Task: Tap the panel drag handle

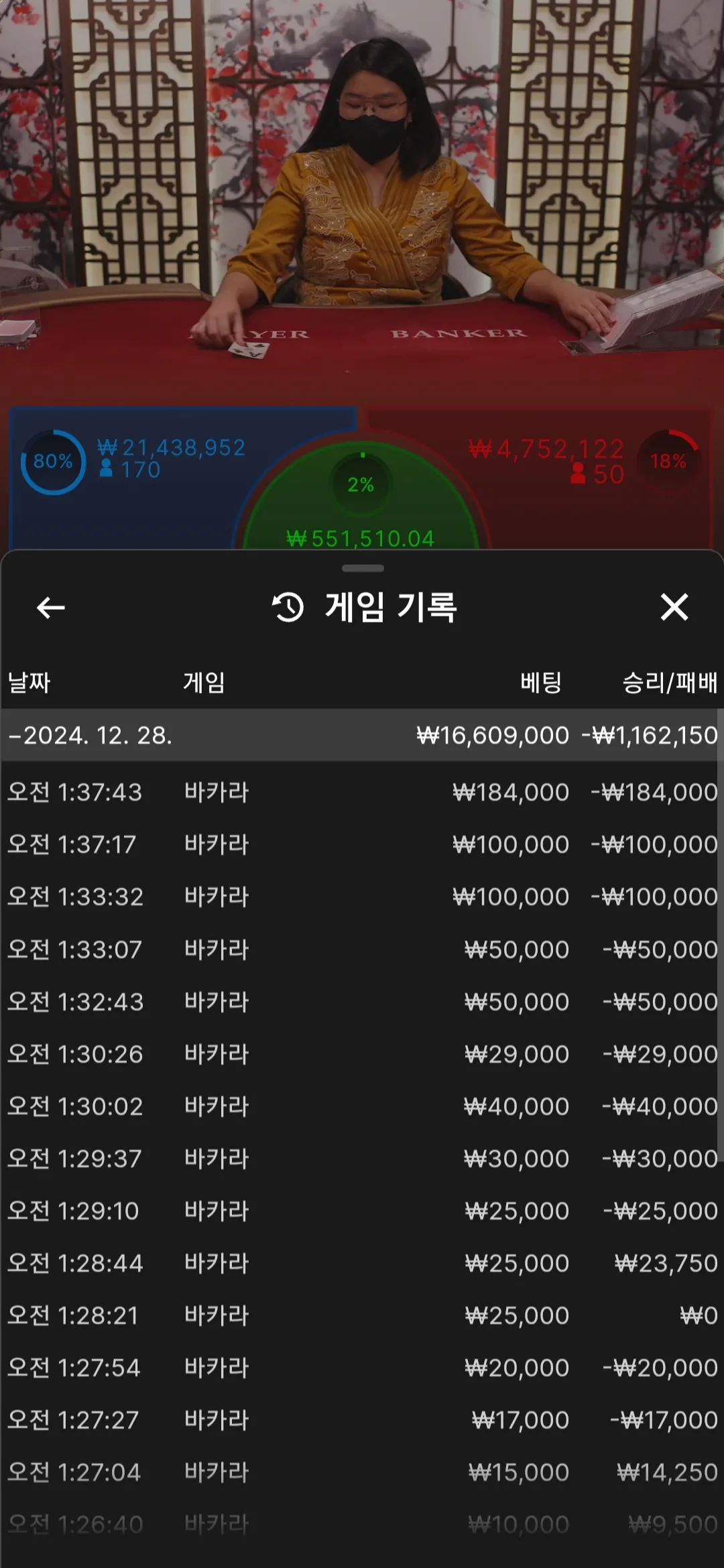Action: 363,568
